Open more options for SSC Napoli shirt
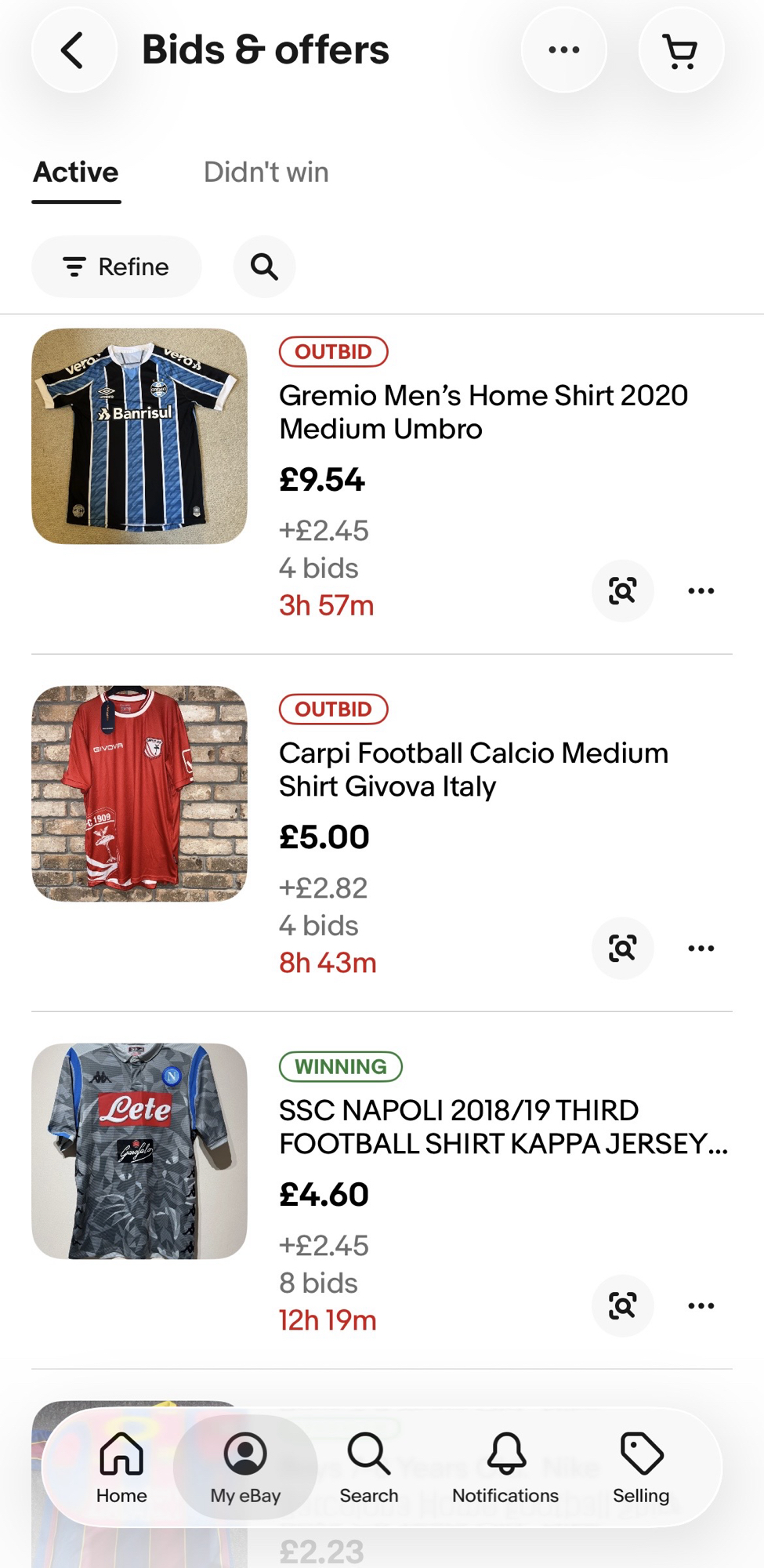 point(701,1306)
